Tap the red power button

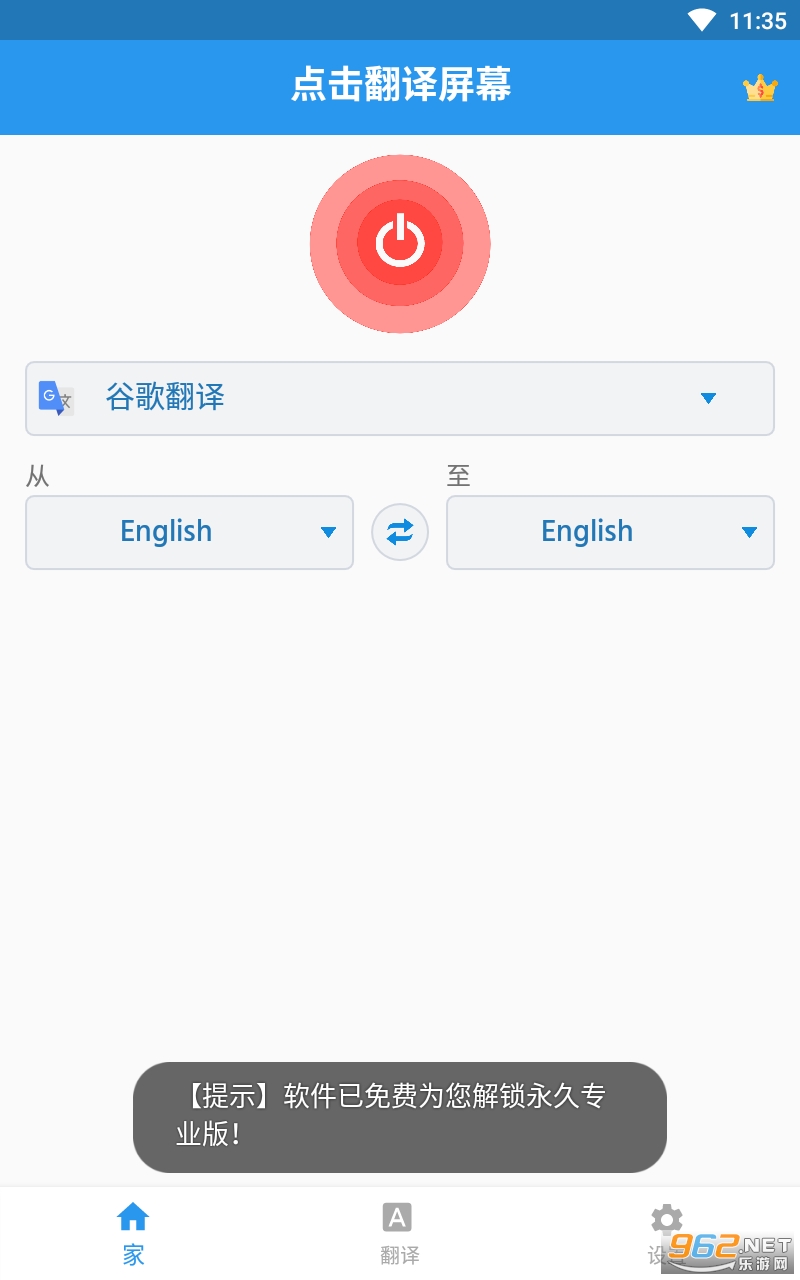tap(400, 243)
